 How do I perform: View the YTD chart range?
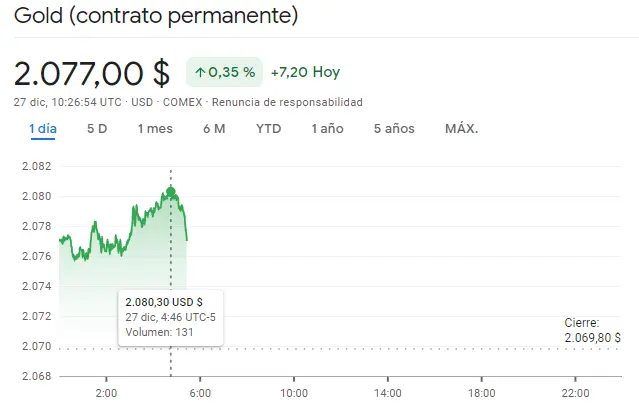(x=268, y=129)
